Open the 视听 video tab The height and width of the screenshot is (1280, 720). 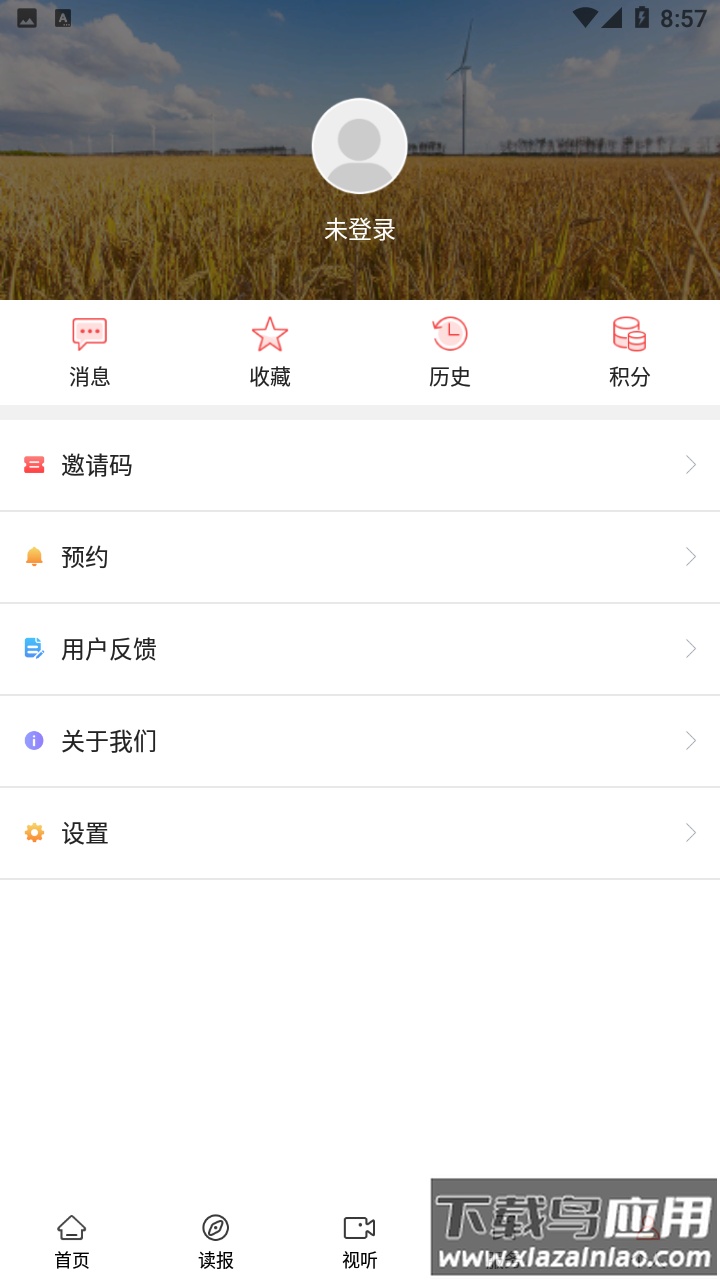click(x=359, y=1238)
